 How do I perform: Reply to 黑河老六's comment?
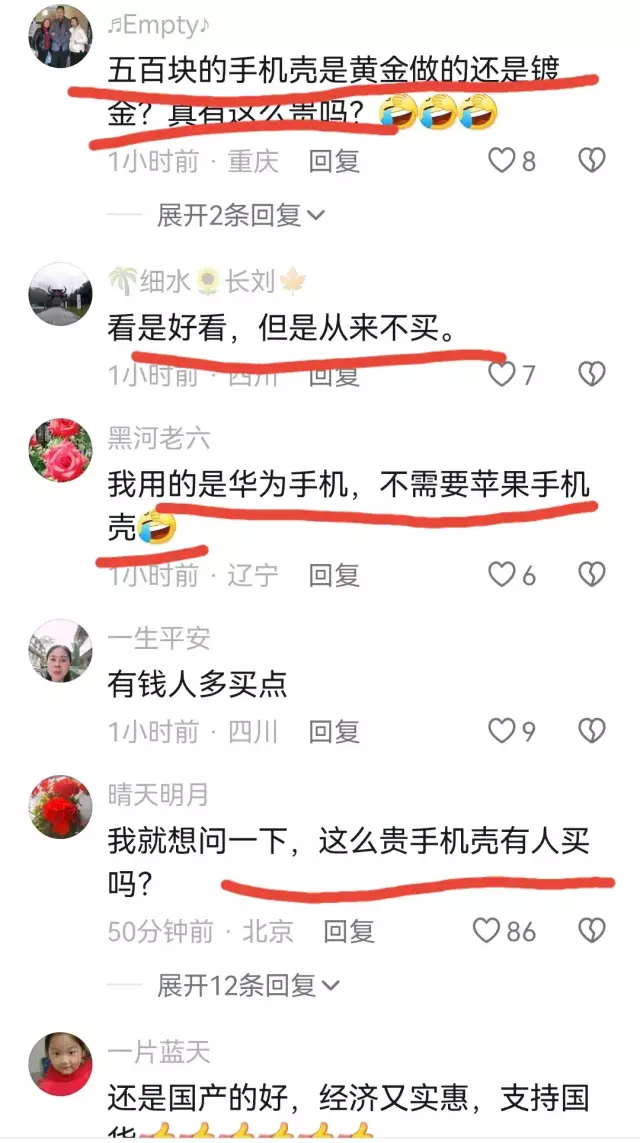(x=334, y=575)
